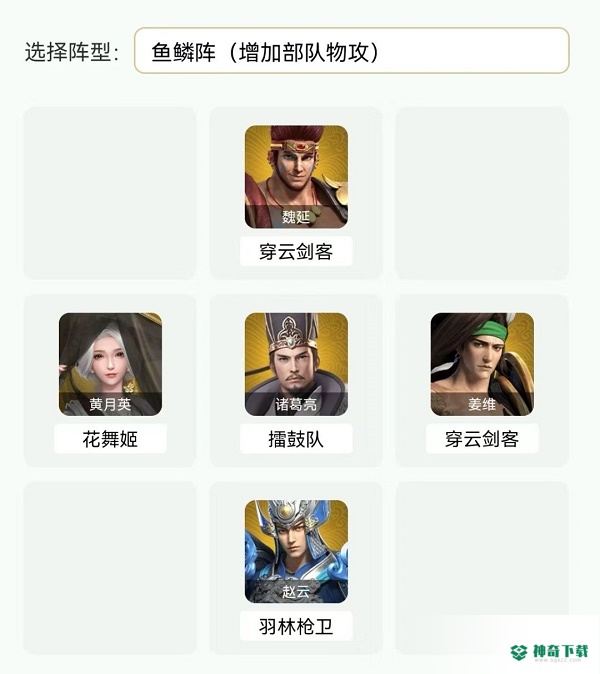600x674 pixels.
Task: Change the 穿云剑客 troop under 姜维
Action: tap(482, 438)
